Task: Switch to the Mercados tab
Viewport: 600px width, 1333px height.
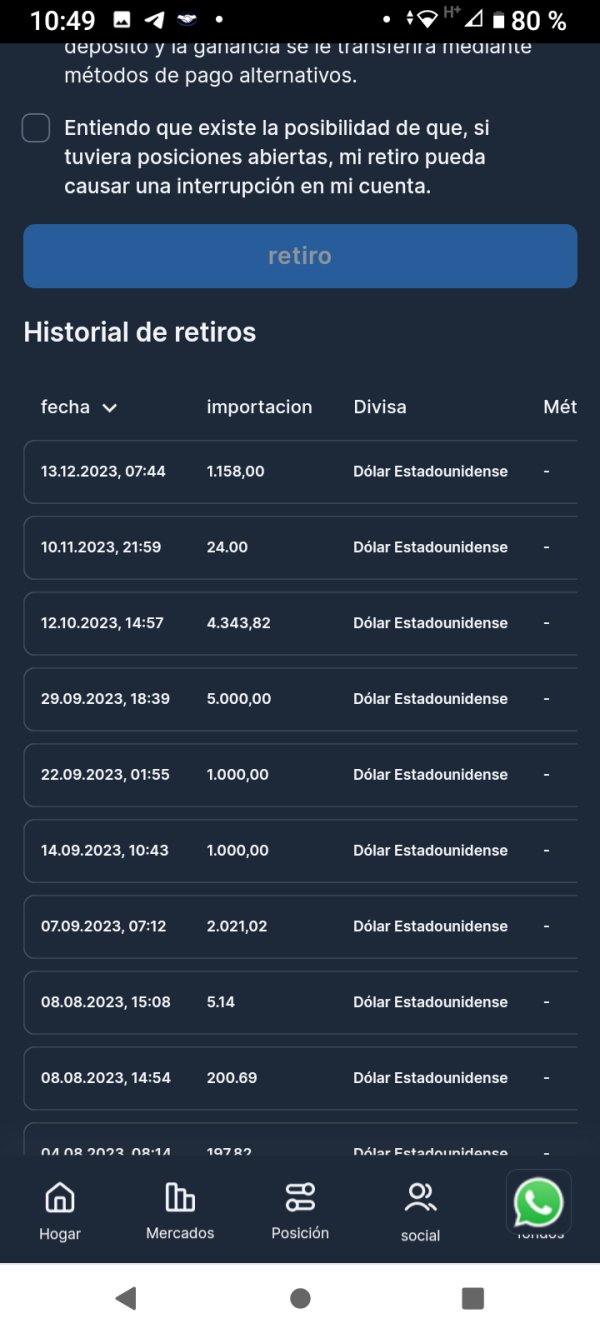Action: tap(180, 1210)
